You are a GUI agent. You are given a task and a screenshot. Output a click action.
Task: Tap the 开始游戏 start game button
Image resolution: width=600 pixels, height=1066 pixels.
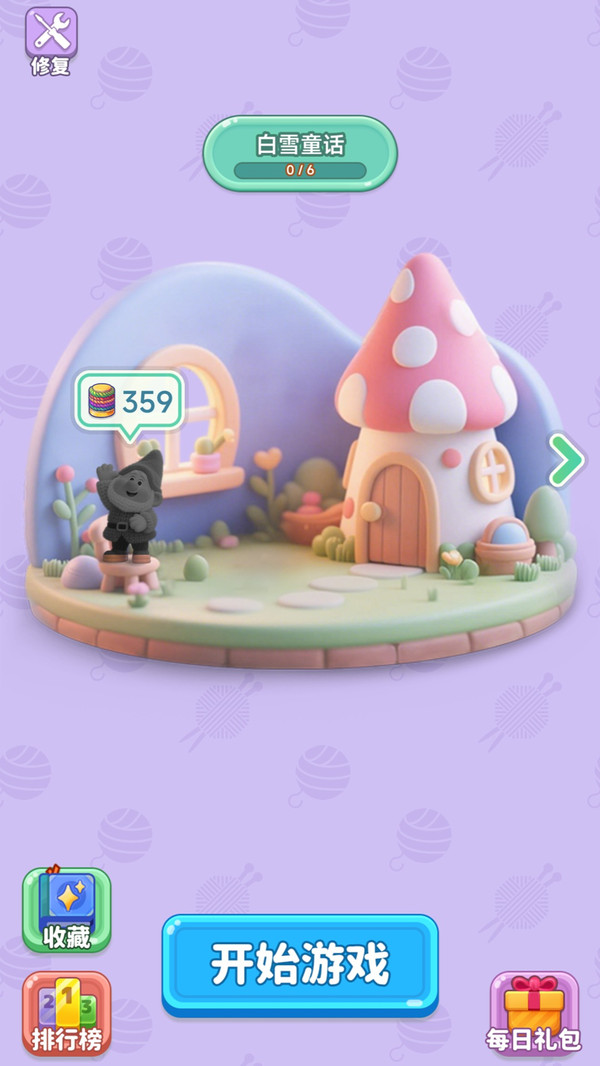coord(300,963)
